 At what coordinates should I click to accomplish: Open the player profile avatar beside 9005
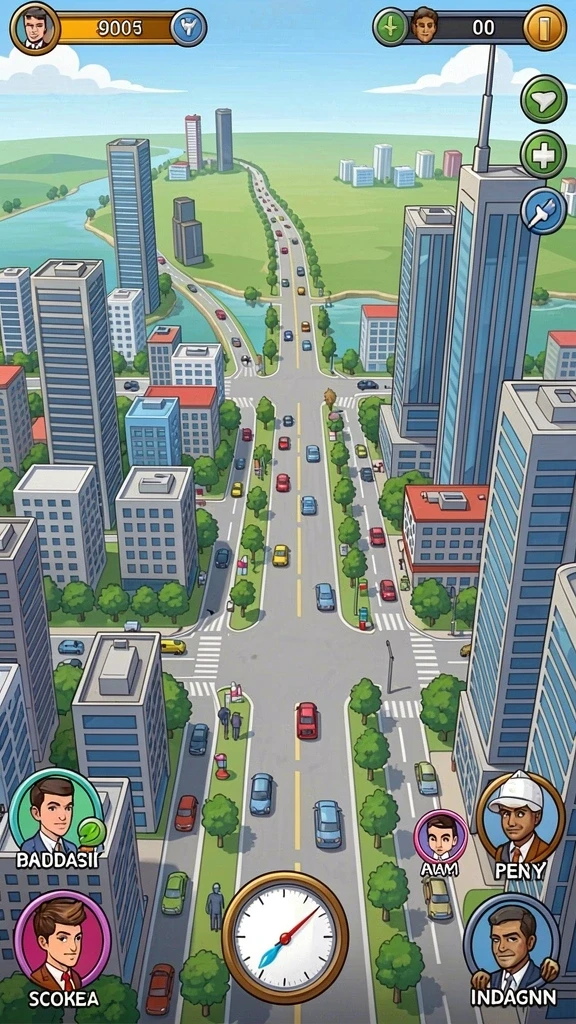35,28
